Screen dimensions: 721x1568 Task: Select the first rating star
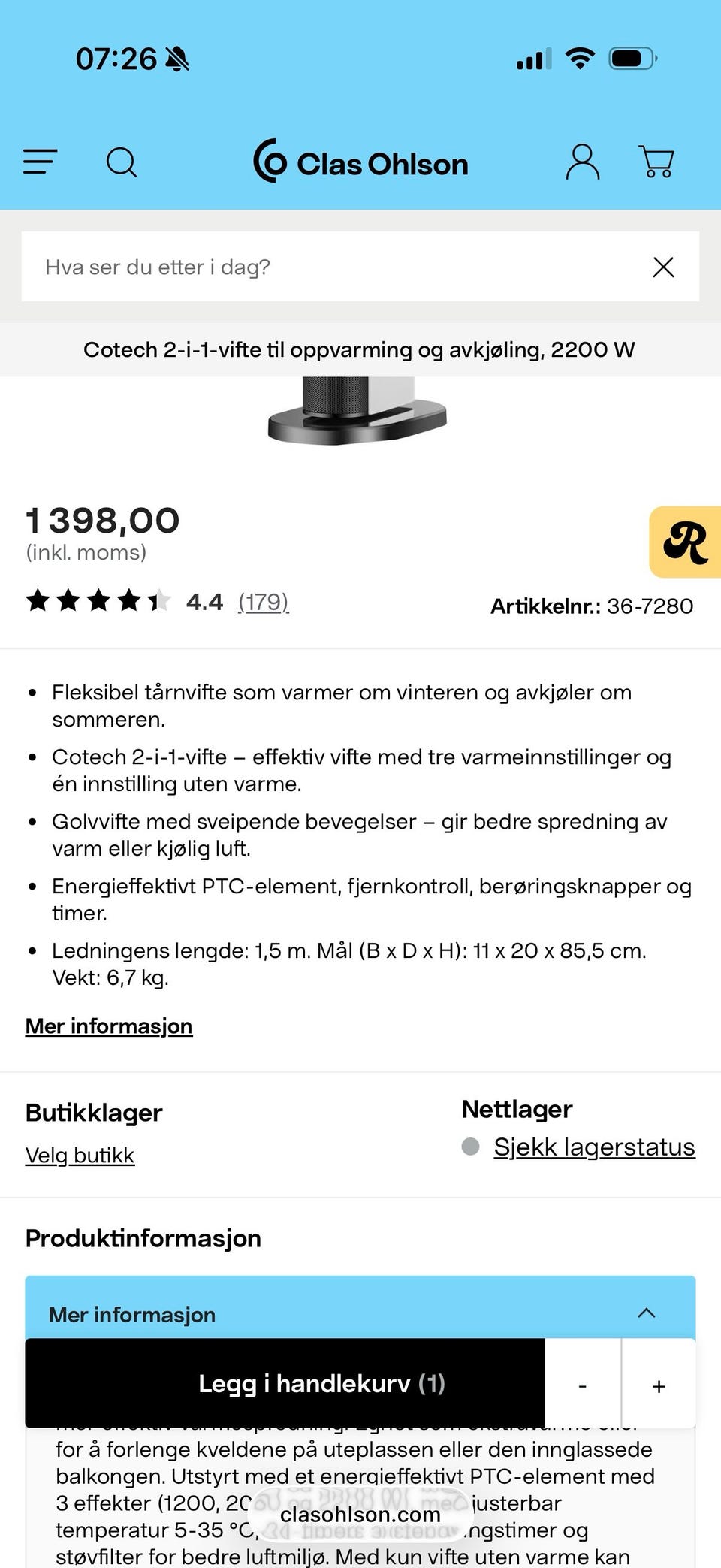[39, 601]
